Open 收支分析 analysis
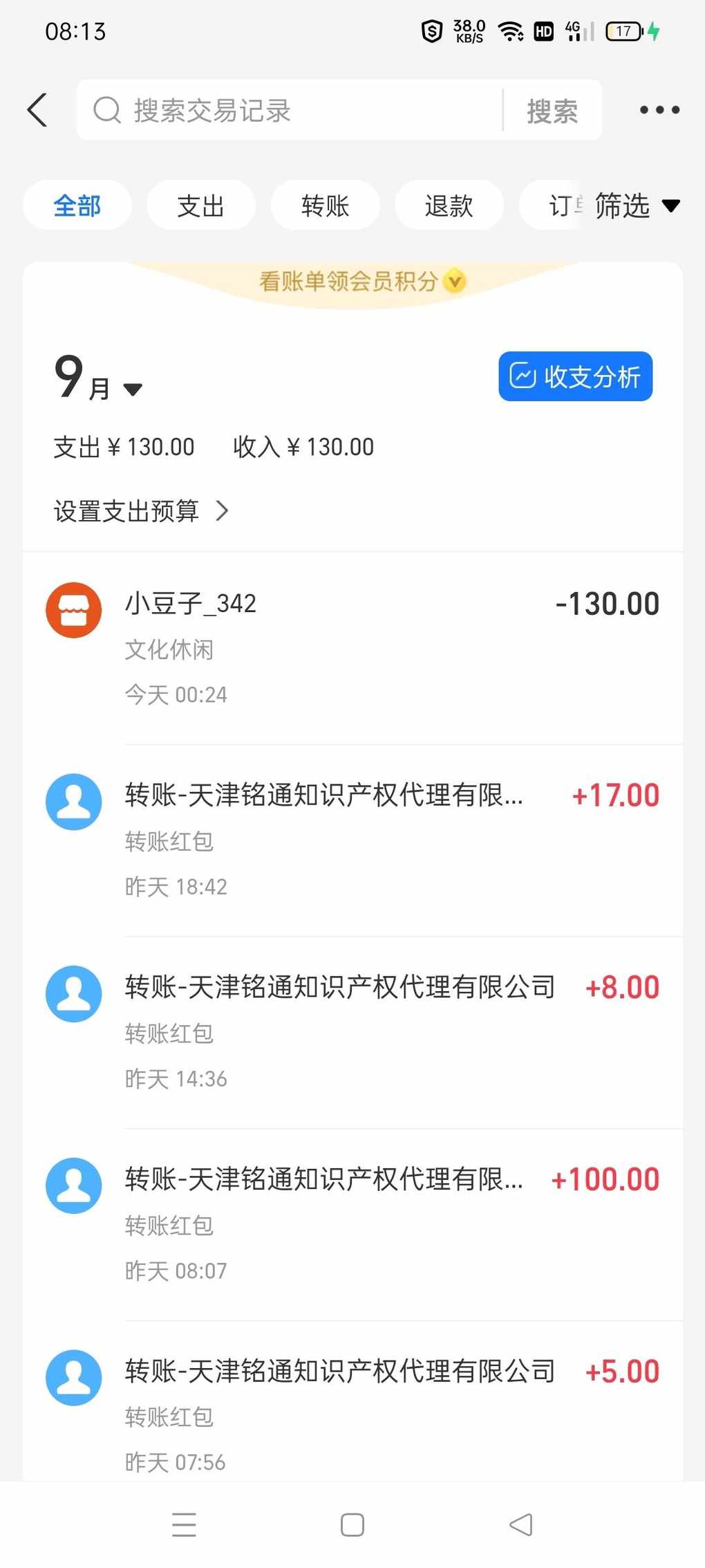Image resolution: width=705 pixels, height=1568 pixels. 575,376
